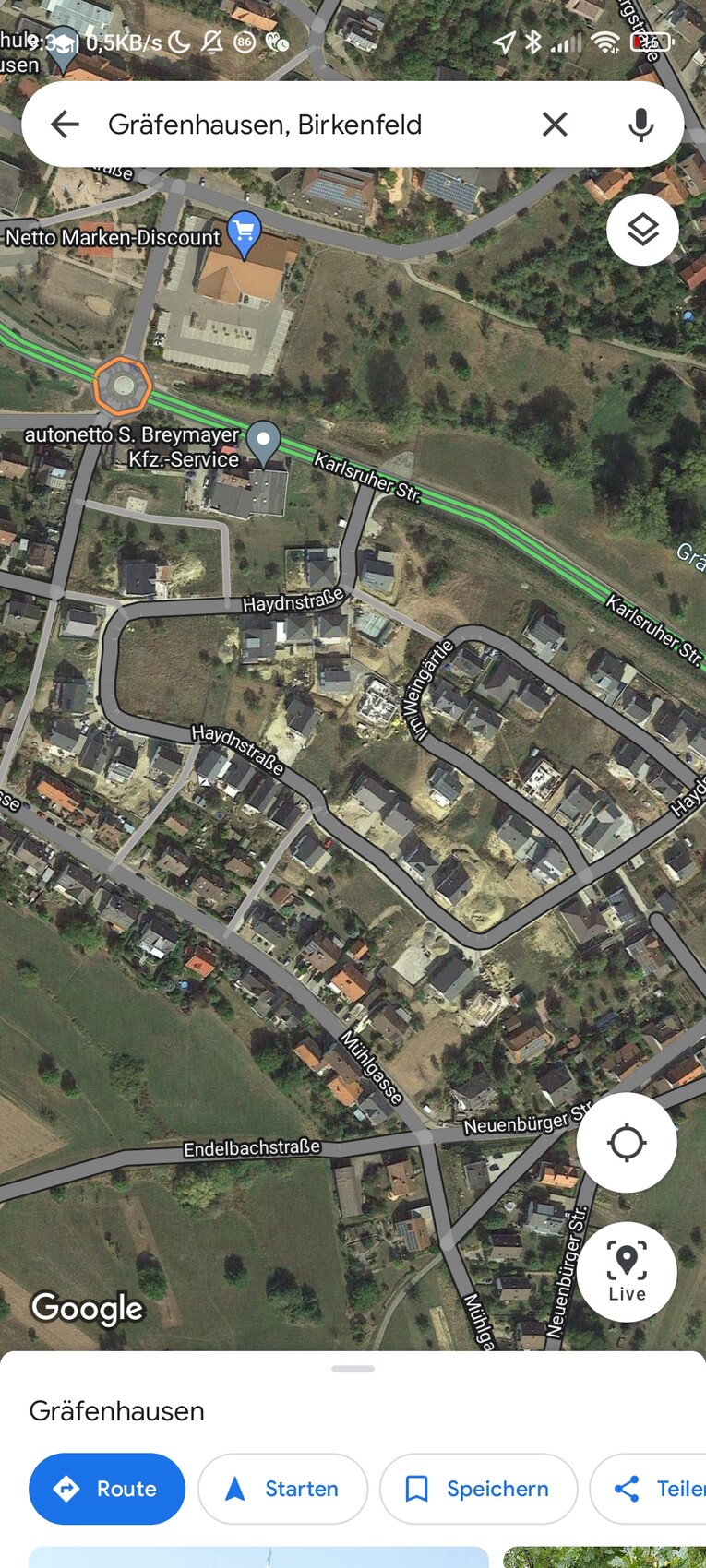This screenshot has width=706, height=1568.
Task: Expand the Gräfenhausen place sheet handle
Action: point(353,1369)
